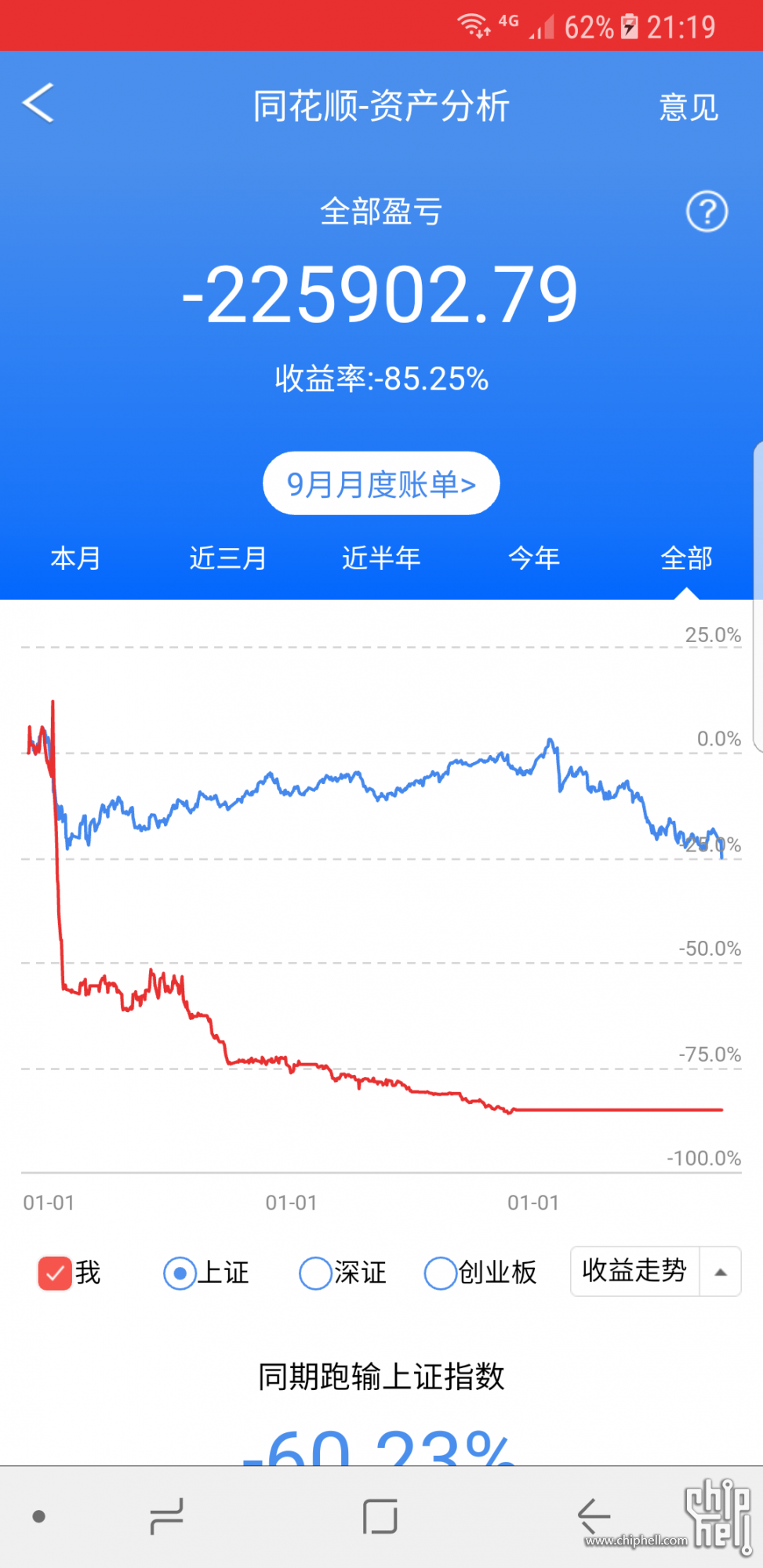The width and height of the screenshot is (763, 1568).
Task: Switch to the 近三月 tab
Action: [x=228, y=558]
